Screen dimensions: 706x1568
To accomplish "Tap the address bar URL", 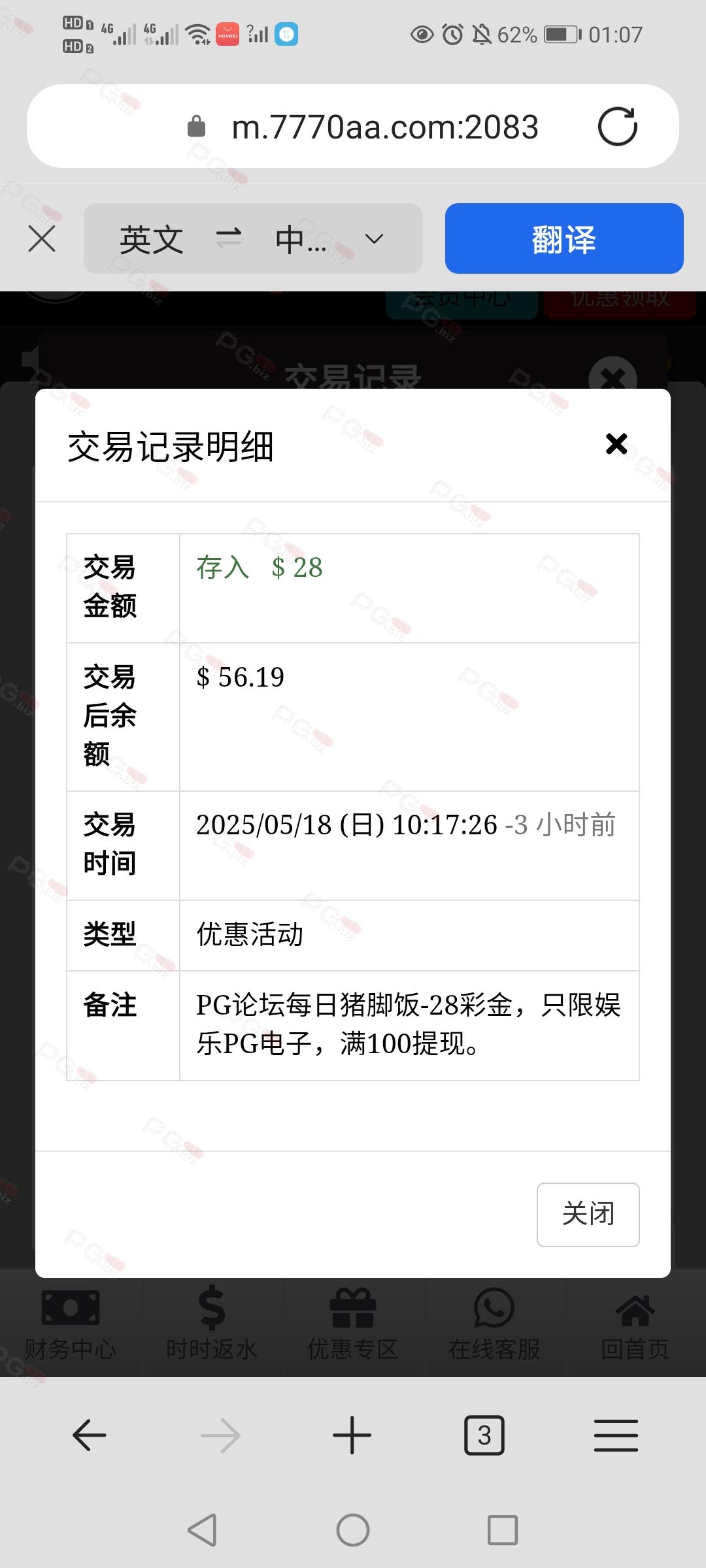I will [385, 127].
